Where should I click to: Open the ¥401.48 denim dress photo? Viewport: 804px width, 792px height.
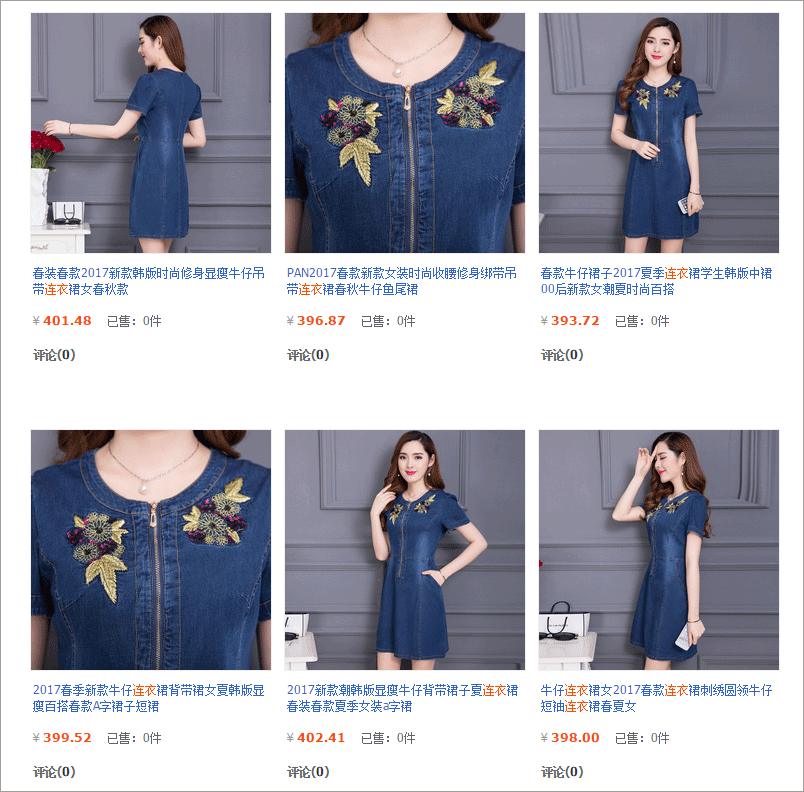(151, 133)
